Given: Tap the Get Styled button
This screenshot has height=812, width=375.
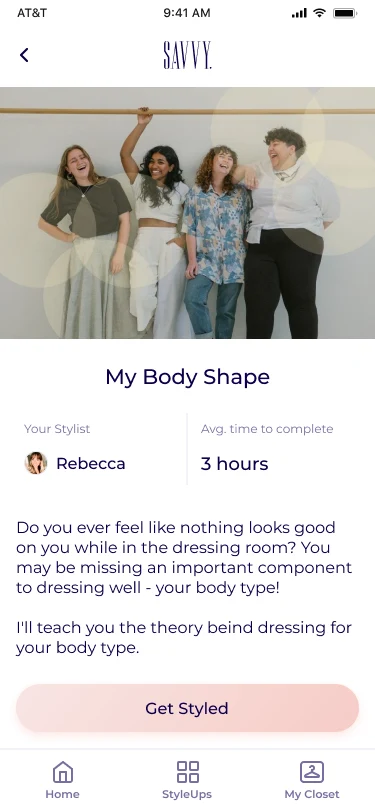Looking at the screenshot, I should coord(187,708).
